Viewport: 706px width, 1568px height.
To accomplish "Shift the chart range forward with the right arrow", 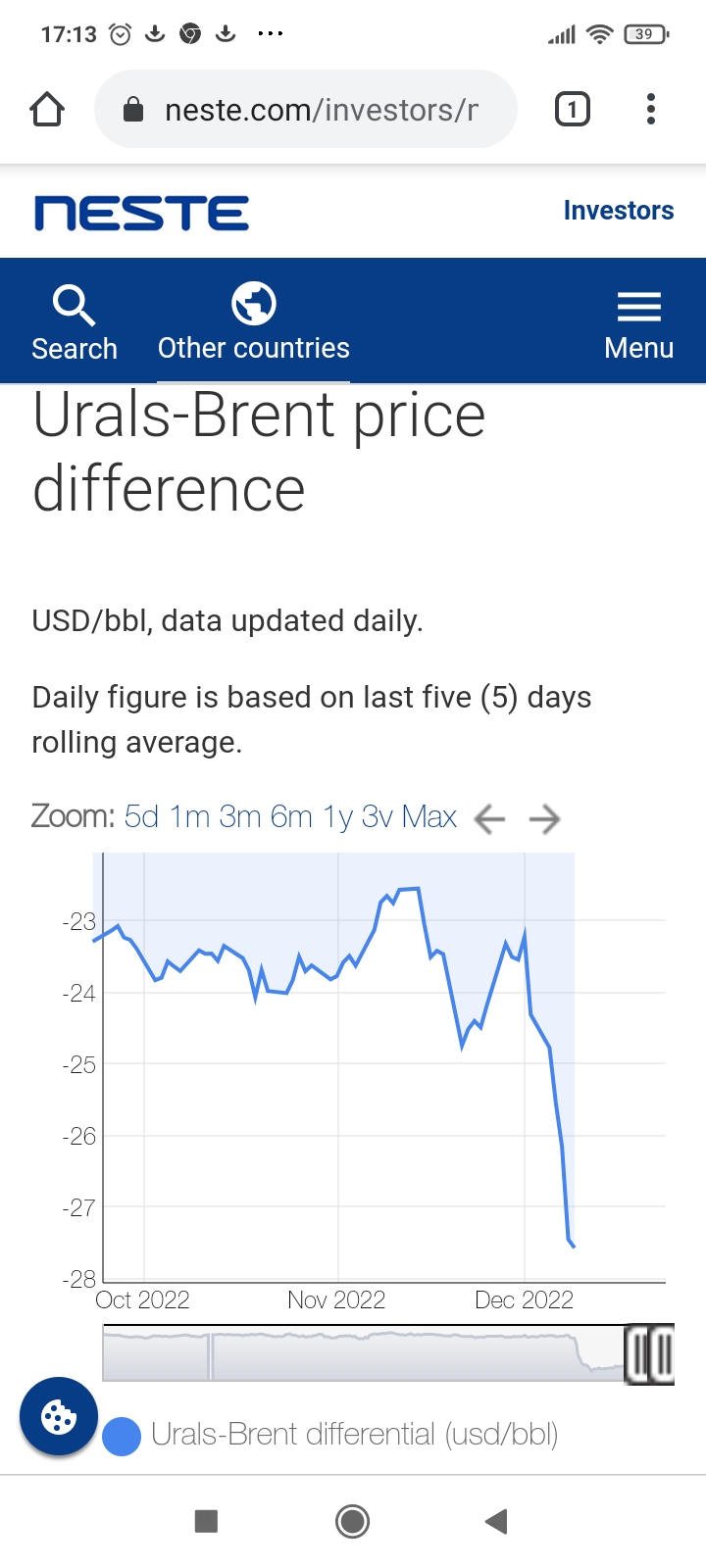I will [x=544, y=818].
